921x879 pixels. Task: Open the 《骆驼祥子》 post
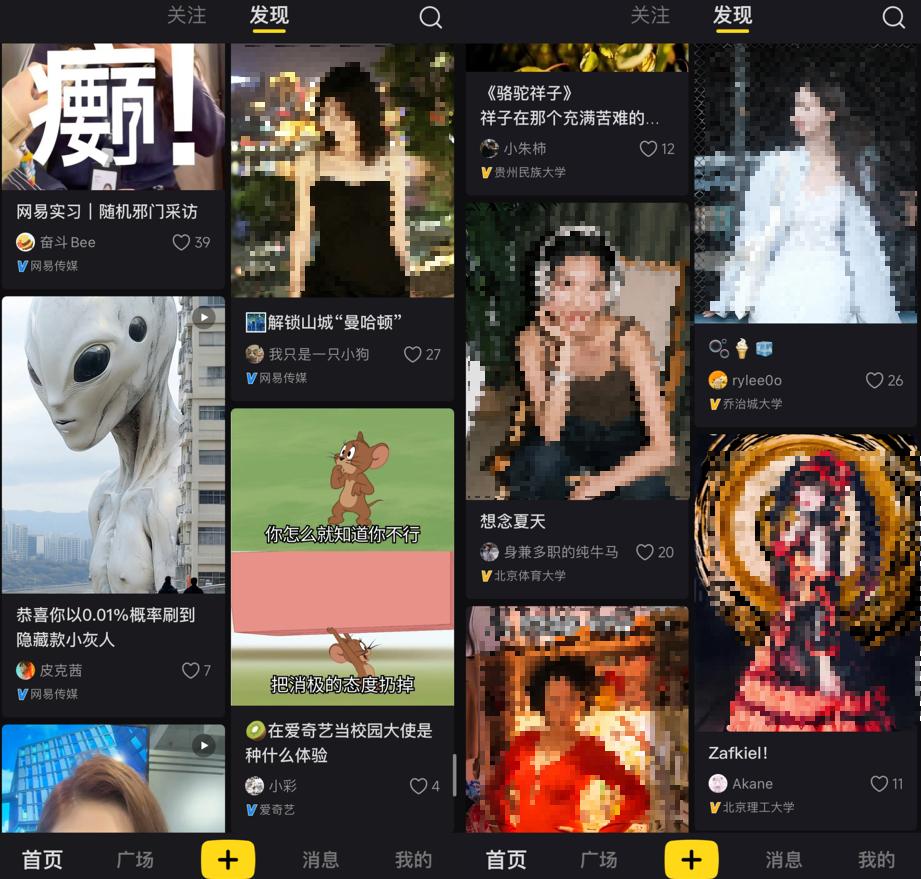tap(577, 105)
